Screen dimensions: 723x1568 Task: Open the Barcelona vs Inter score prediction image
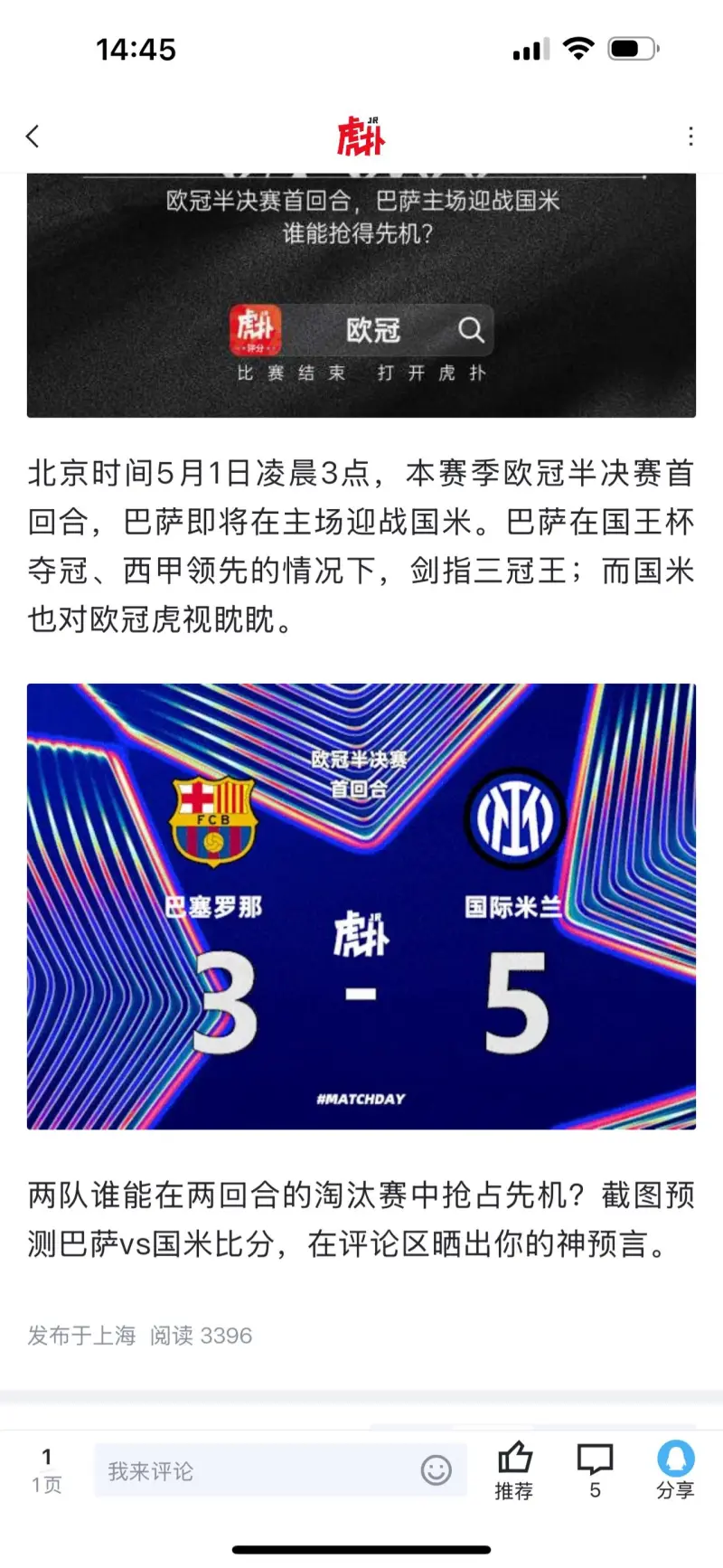[x=361, y=906]
